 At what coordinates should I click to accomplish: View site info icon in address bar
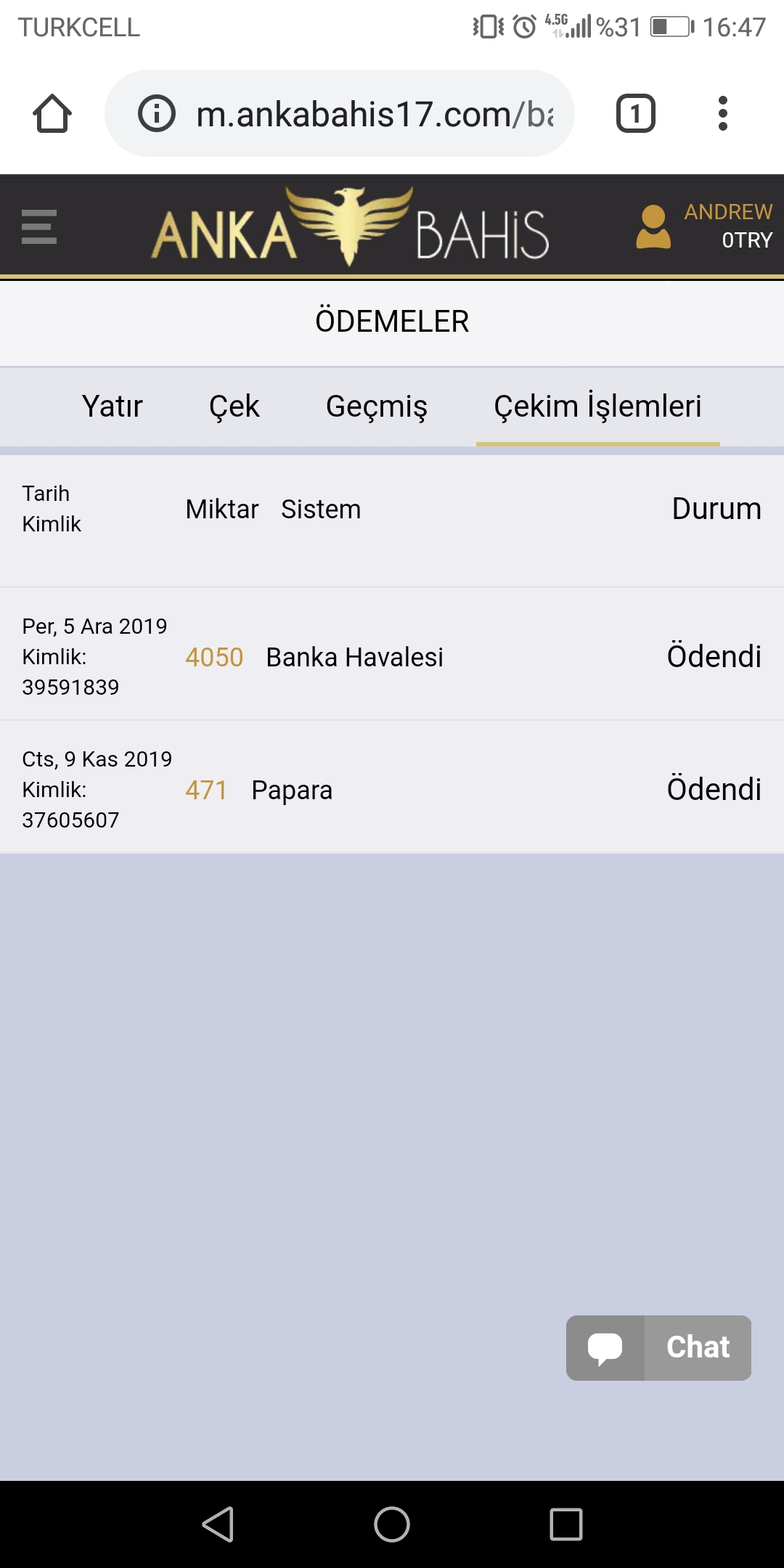(x=157, y=113)
